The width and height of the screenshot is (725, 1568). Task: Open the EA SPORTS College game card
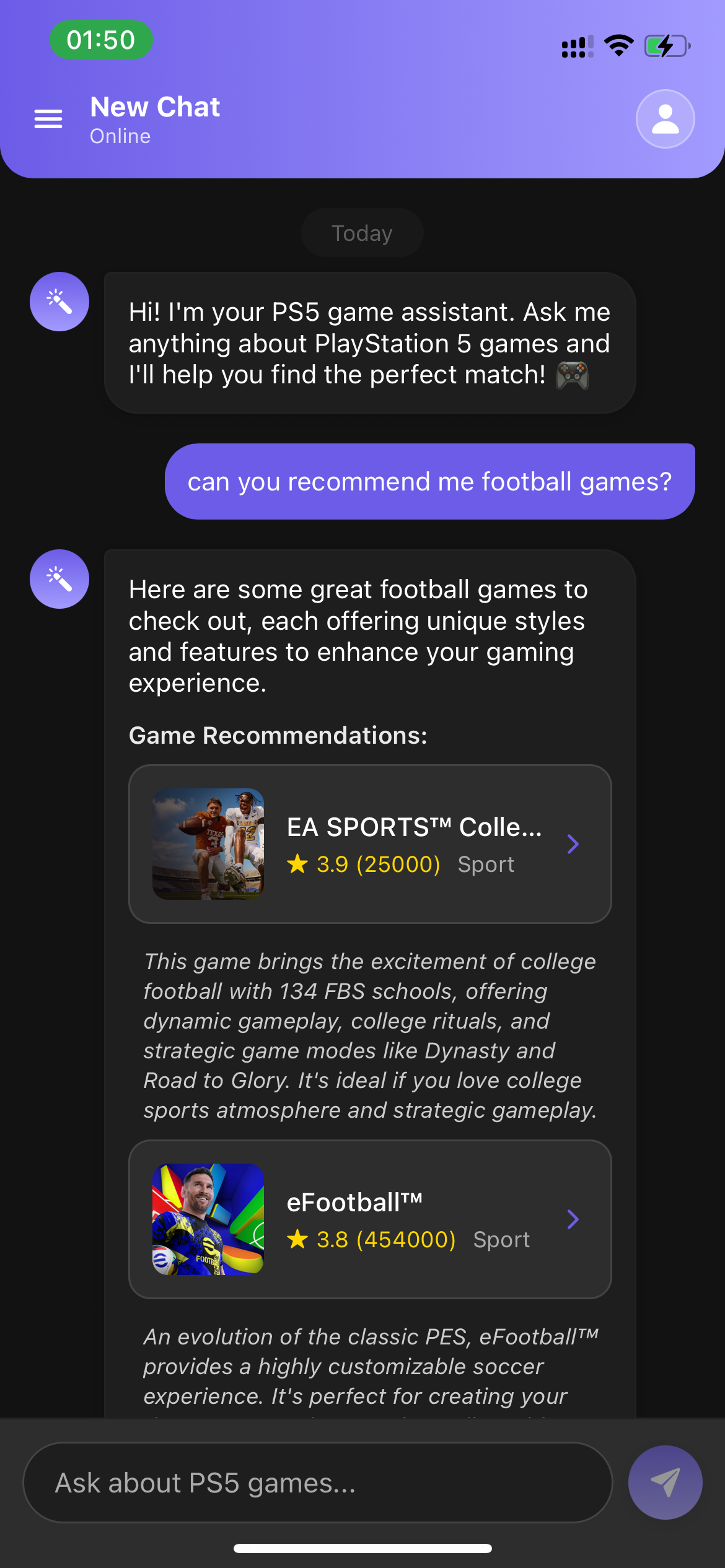tap(370, 844)
